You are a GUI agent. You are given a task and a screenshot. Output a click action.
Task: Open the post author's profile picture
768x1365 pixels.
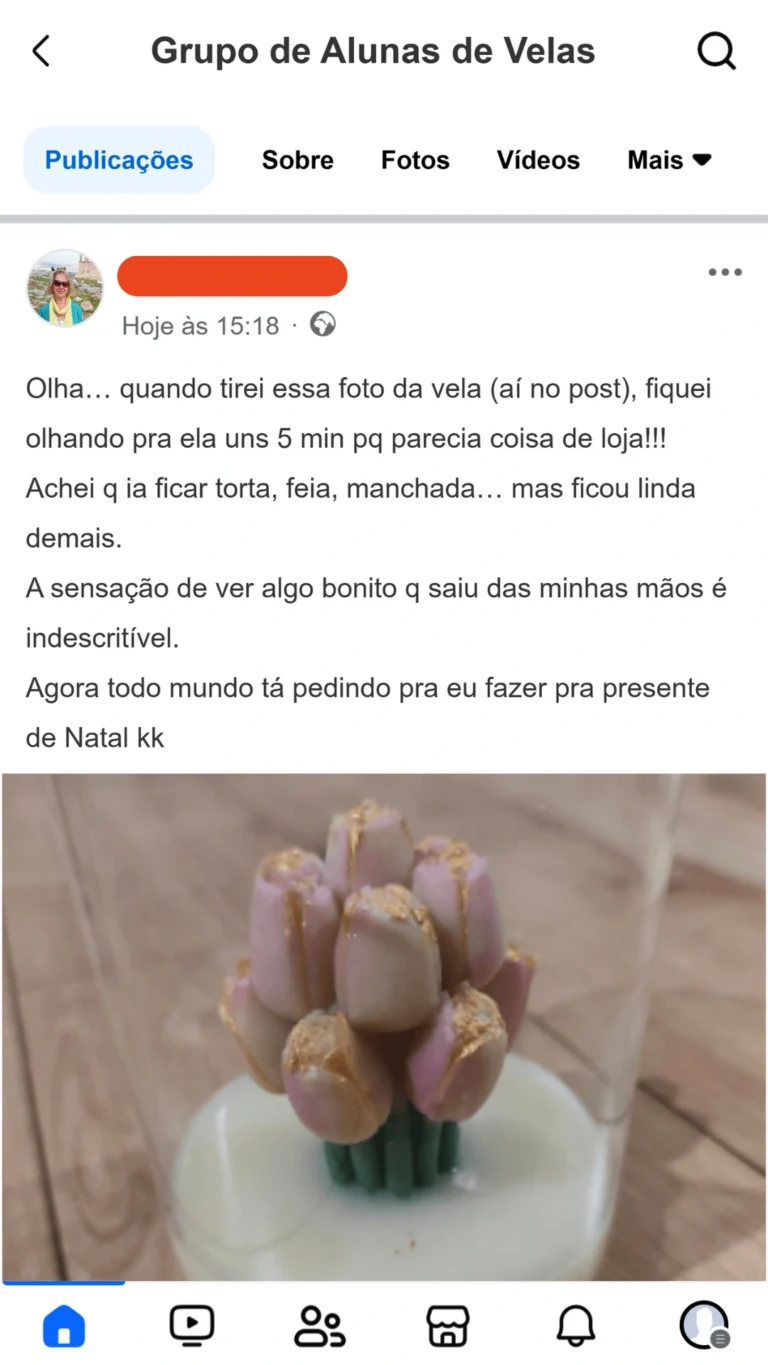click(65, 288)
